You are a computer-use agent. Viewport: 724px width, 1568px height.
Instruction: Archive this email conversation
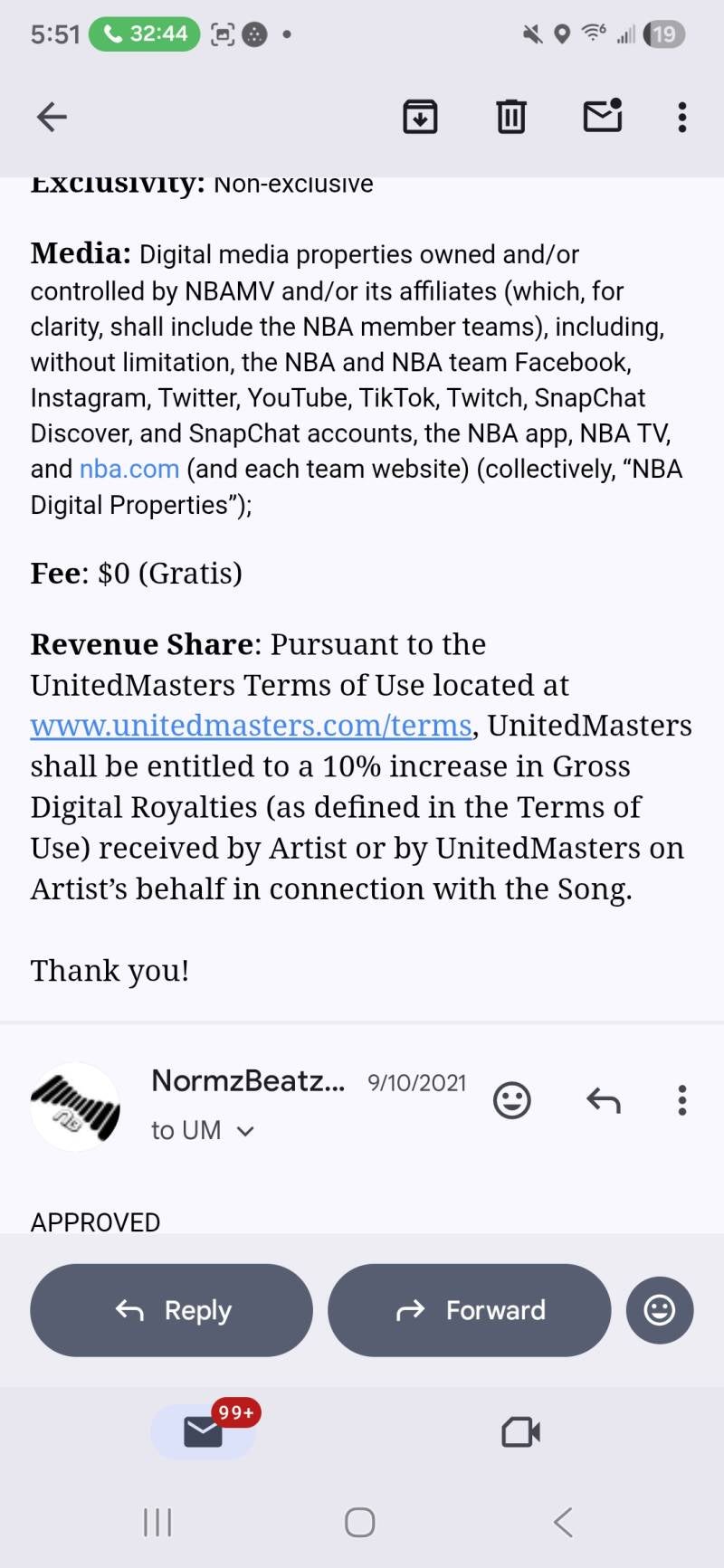pyautogui.click(x=420, y=117)
